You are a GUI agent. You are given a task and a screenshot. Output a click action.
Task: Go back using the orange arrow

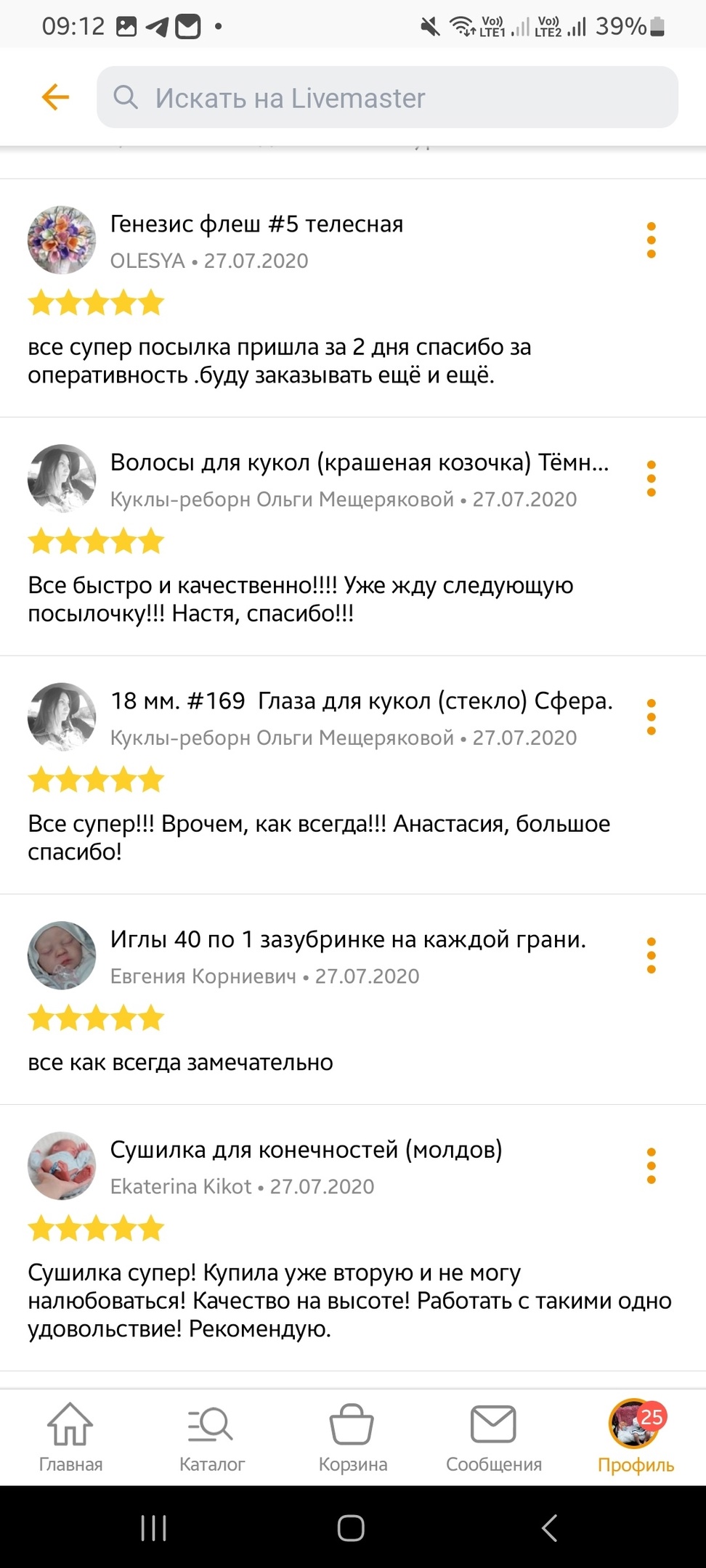pos(55,97)
